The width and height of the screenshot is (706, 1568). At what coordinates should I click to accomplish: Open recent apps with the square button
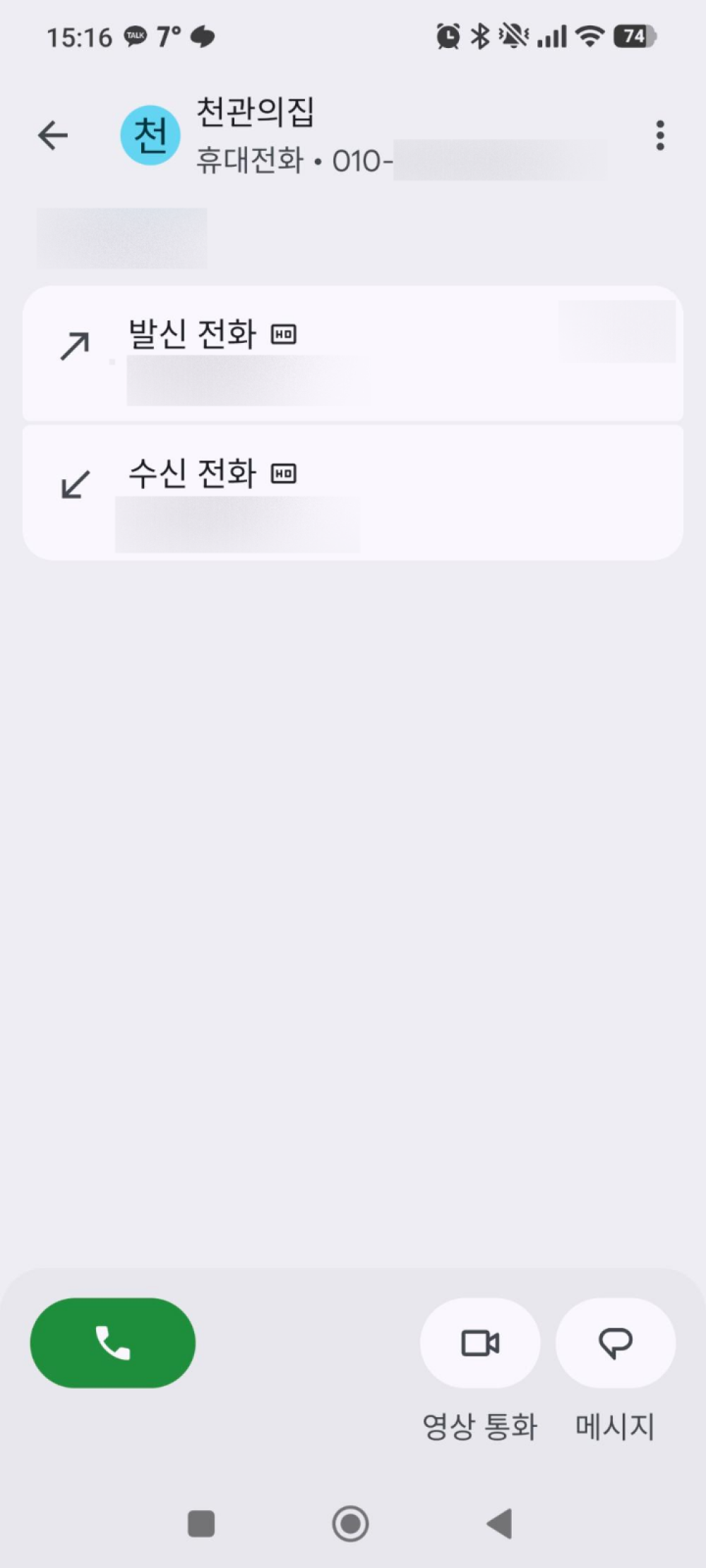[x=201, y=1524]
